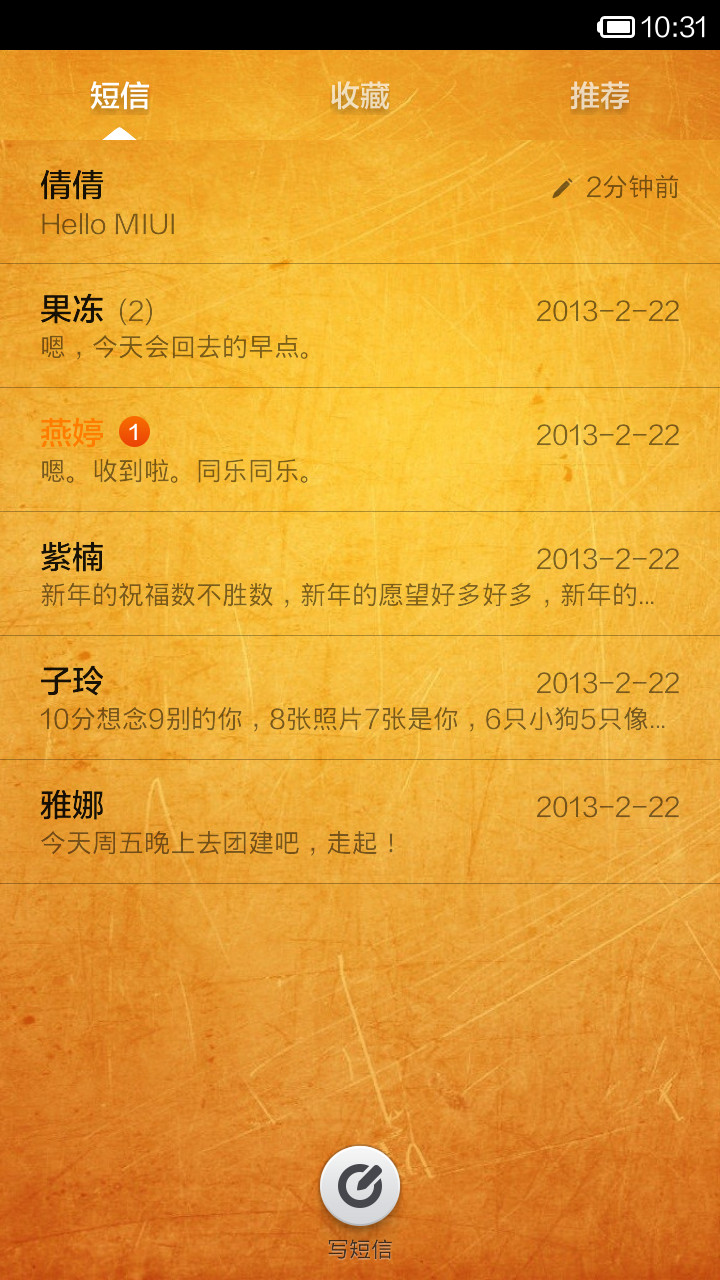The image size is (720, 1280).
Task: Switch to the 收藏 tab
Action: point(360,96)
